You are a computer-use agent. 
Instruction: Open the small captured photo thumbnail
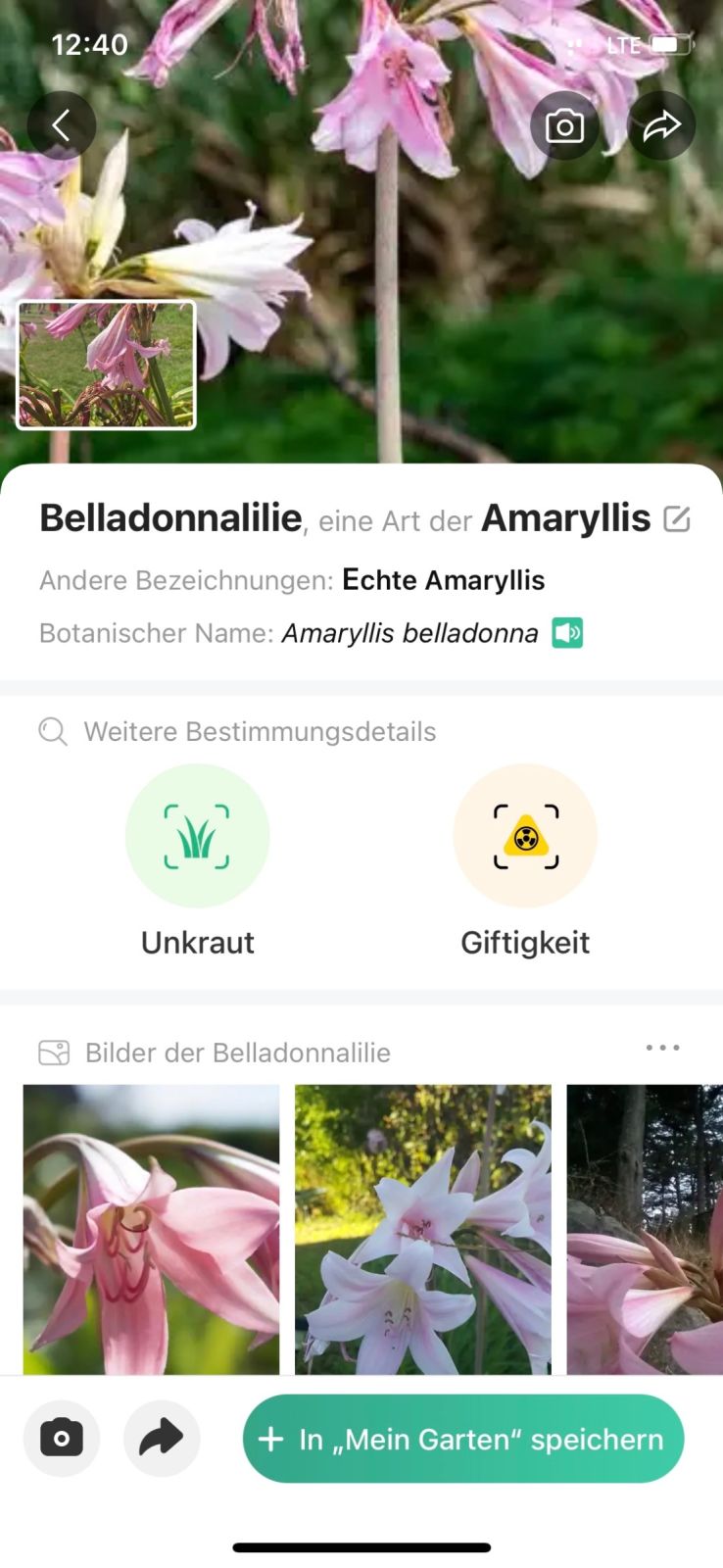106,365
